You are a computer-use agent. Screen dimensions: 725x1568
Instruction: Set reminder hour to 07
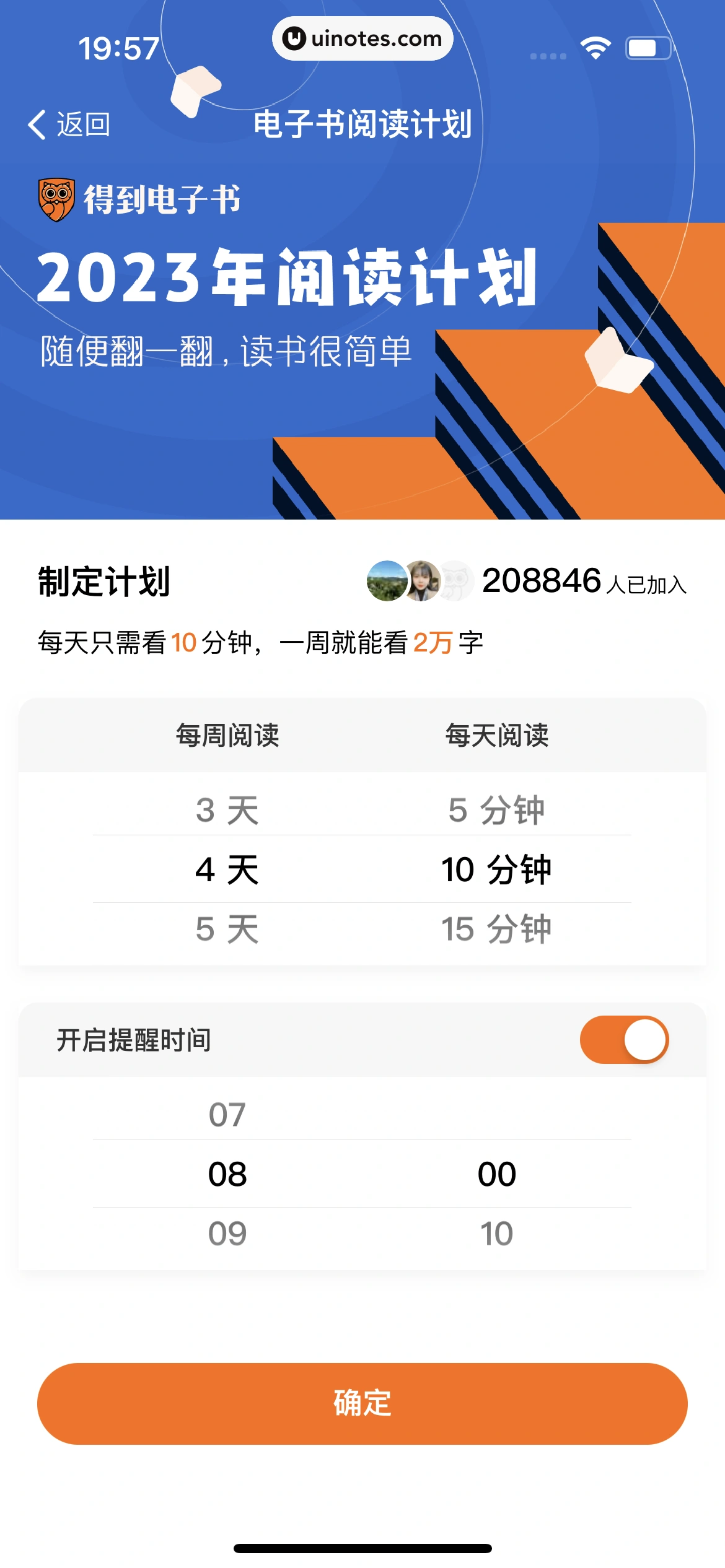tap(227, 1115)
